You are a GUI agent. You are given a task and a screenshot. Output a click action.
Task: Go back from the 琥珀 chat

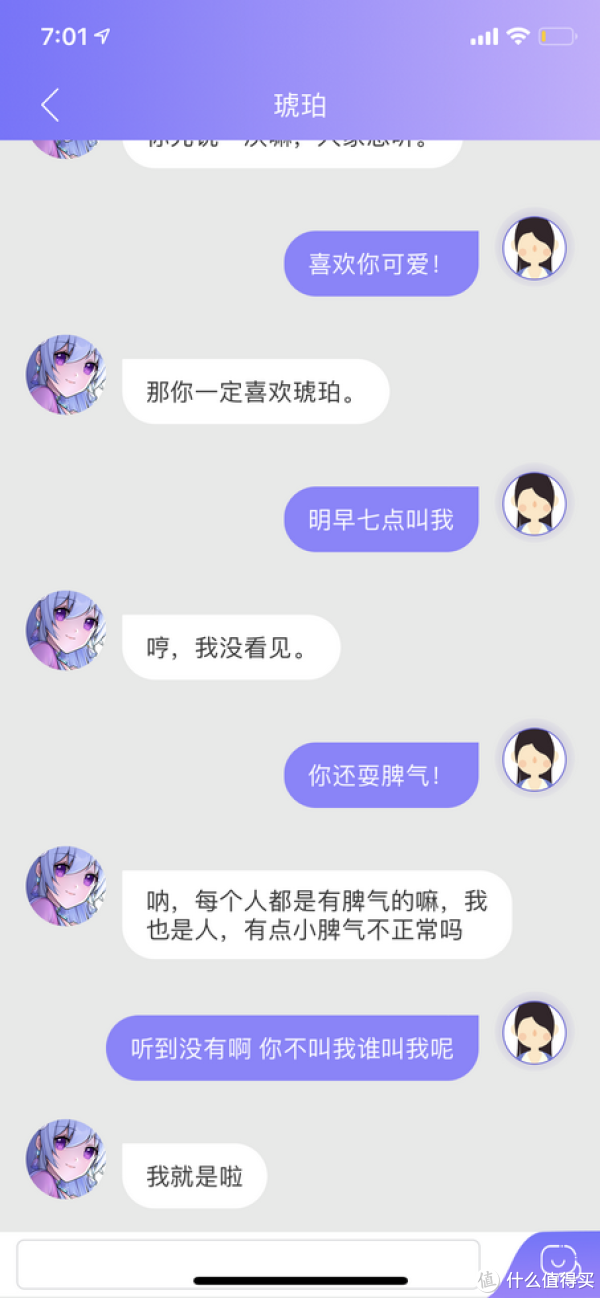50,105
